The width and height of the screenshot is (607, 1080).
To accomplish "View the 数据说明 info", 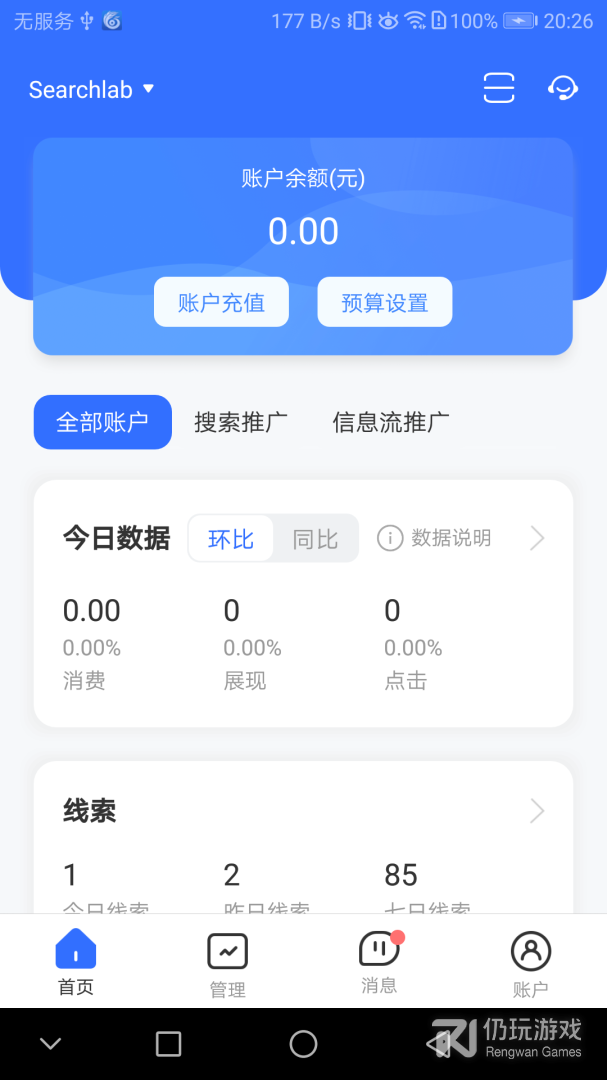I will coord(434,539).
